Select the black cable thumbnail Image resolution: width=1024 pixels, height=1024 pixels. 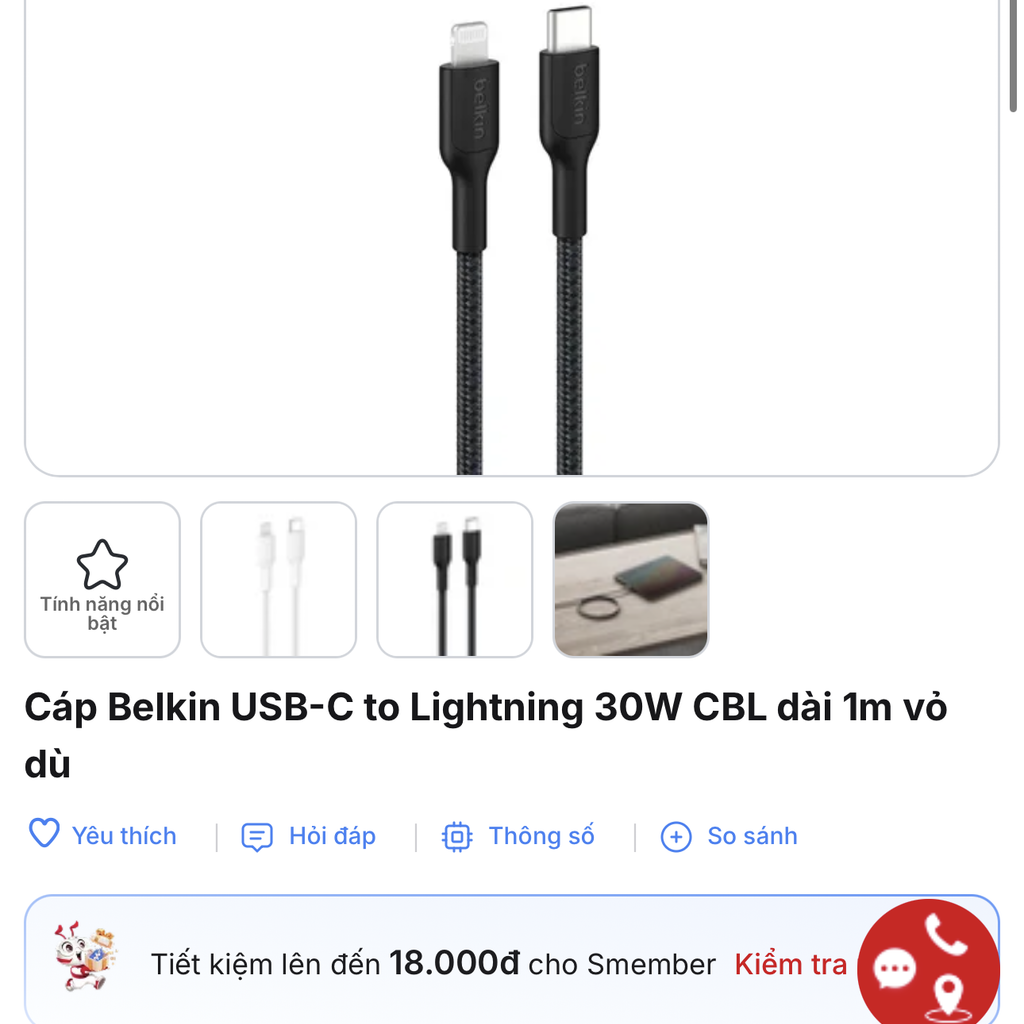(x=455, y=580)
